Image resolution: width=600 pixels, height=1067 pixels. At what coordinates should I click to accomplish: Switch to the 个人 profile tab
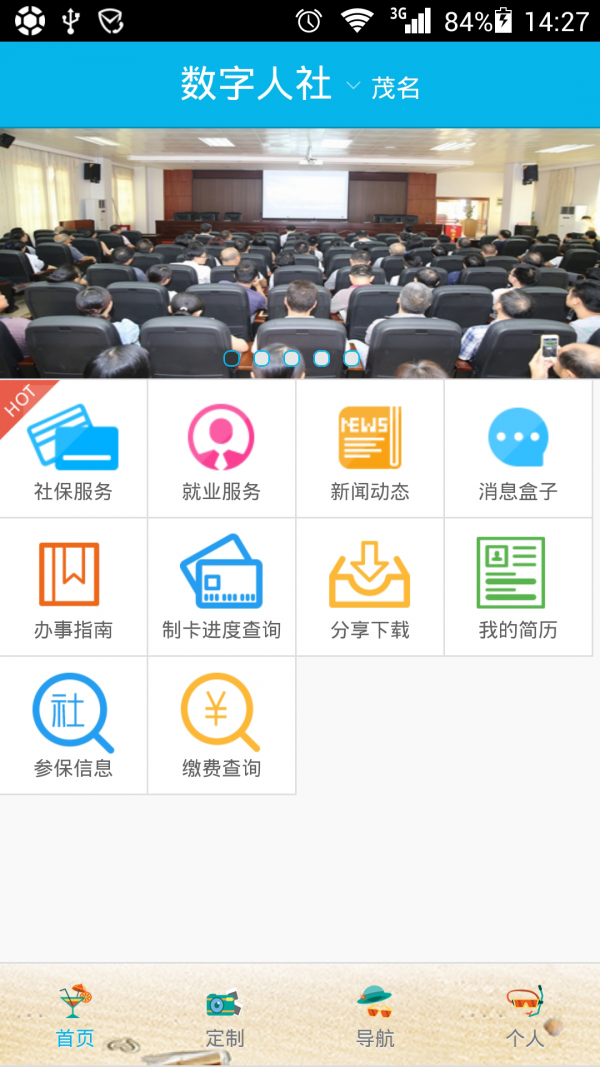coord(525,1015)
